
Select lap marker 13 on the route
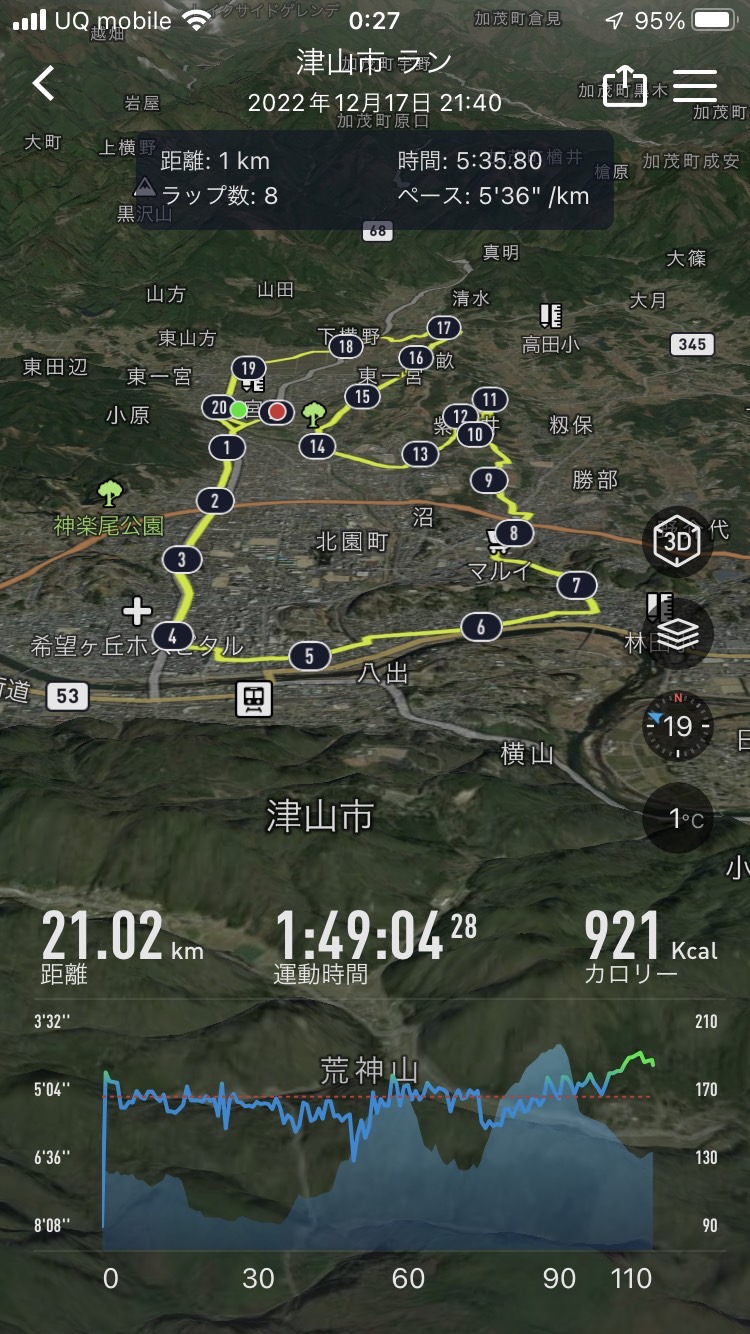click(x=421, y=454)
